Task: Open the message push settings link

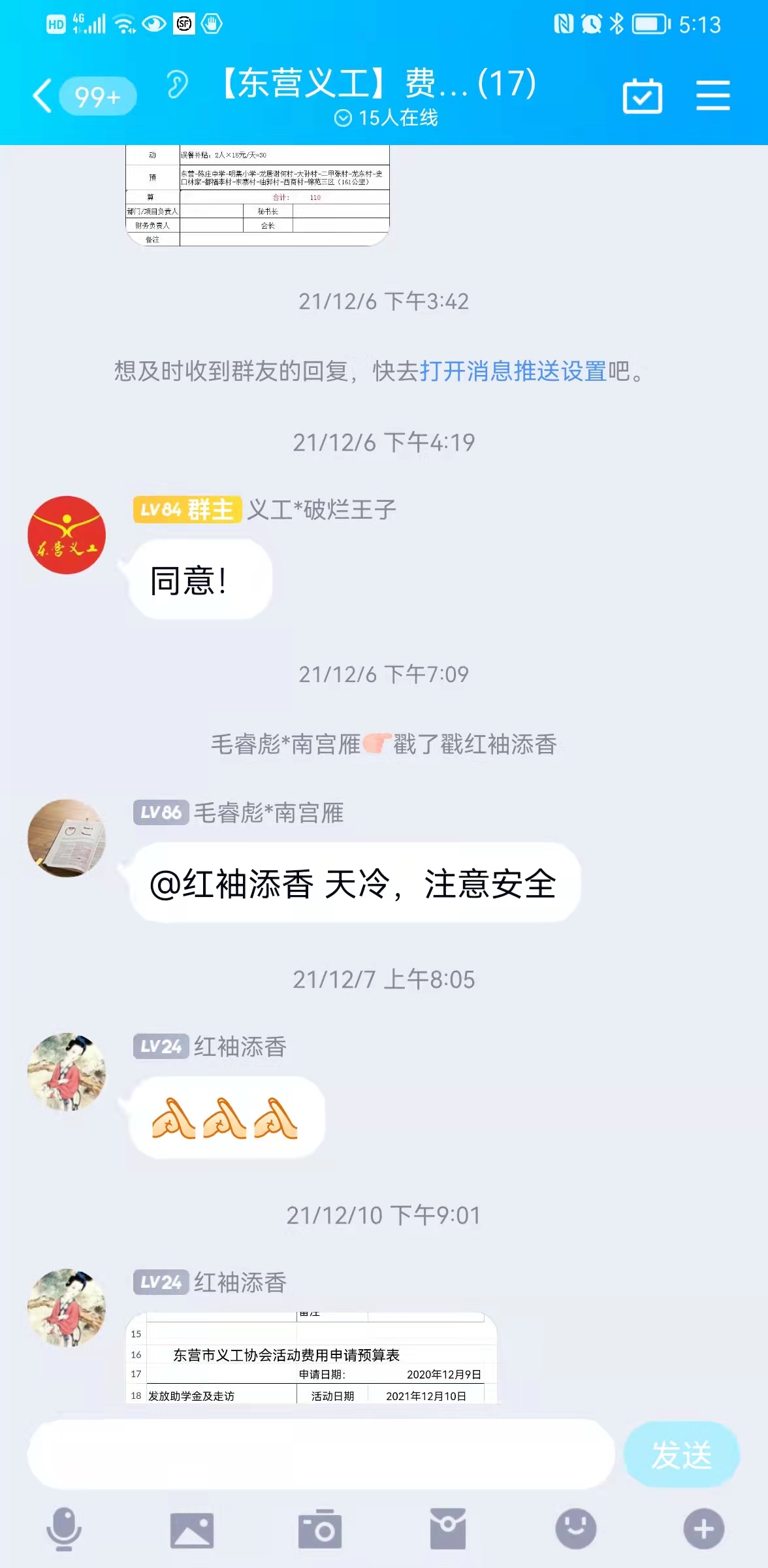Action: click(513, 371)
